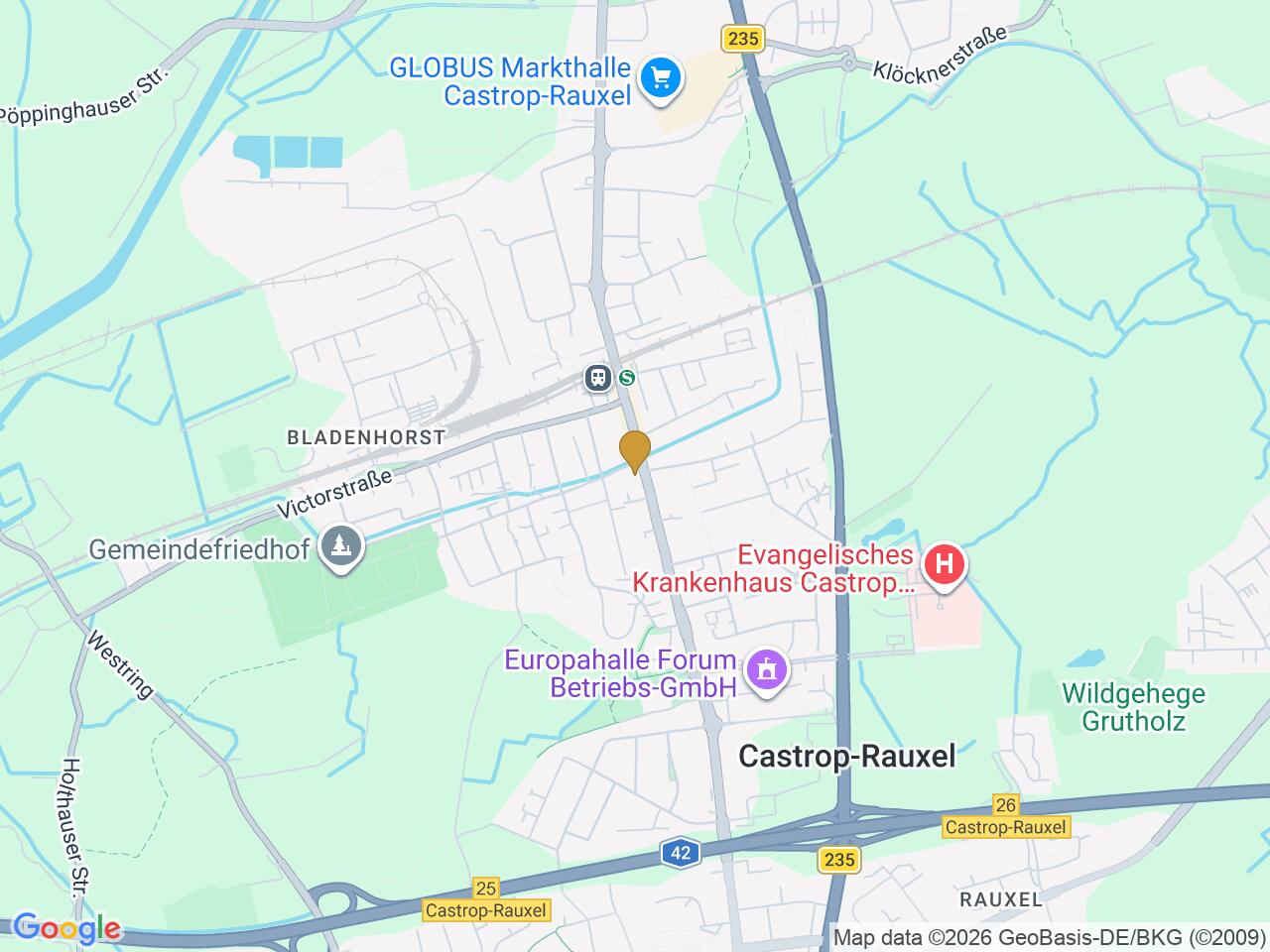This screenshot has height=952, width=1270.
Task: Open the train station marker
Action: click(x=598, y=378)
